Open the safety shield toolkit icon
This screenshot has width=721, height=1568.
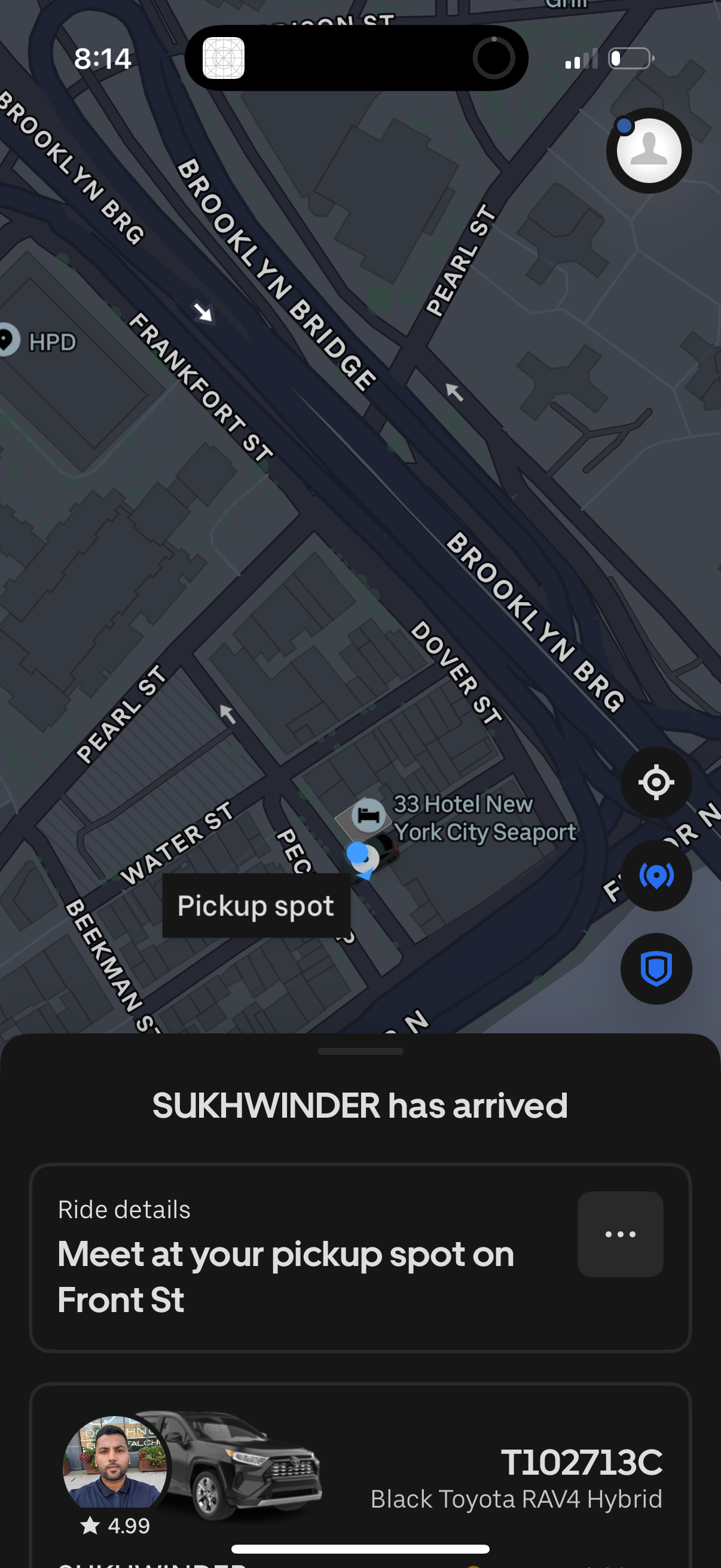point(656,968)
